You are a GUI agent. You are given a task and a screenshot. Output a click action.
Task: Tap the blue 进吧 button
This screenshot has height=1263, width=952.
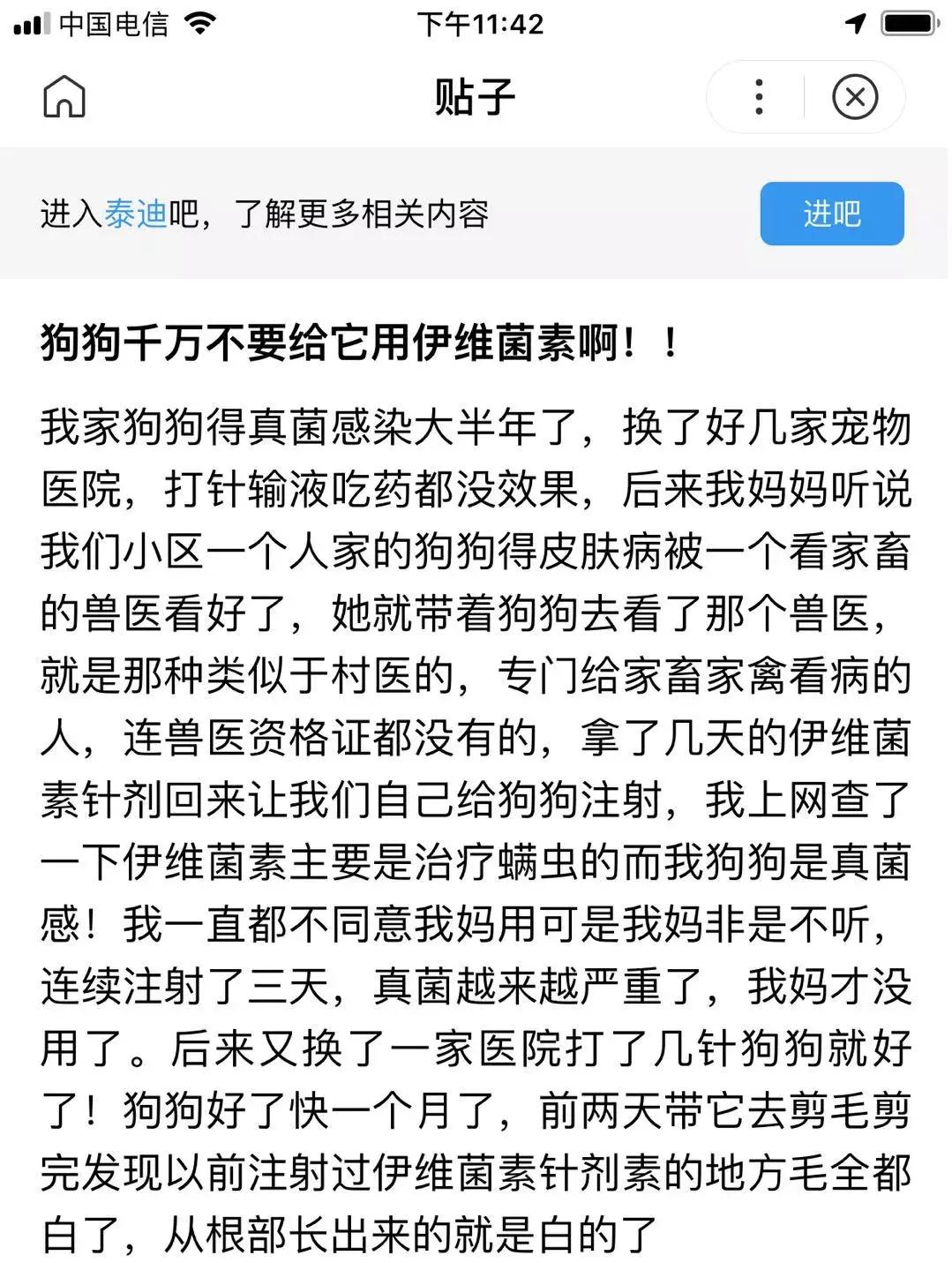[831, 213]
